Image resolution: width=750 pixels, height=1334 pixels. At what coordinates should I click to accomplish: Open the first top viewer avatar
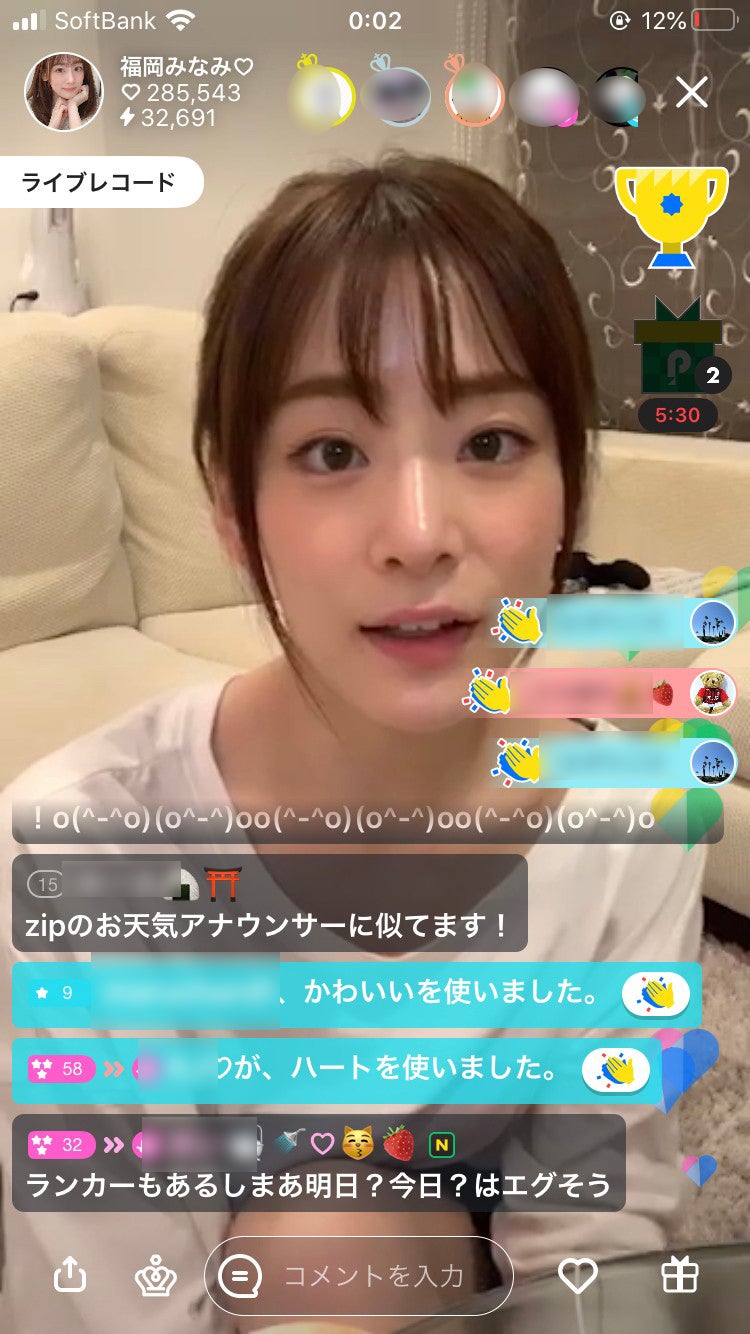tap(320, 94)
